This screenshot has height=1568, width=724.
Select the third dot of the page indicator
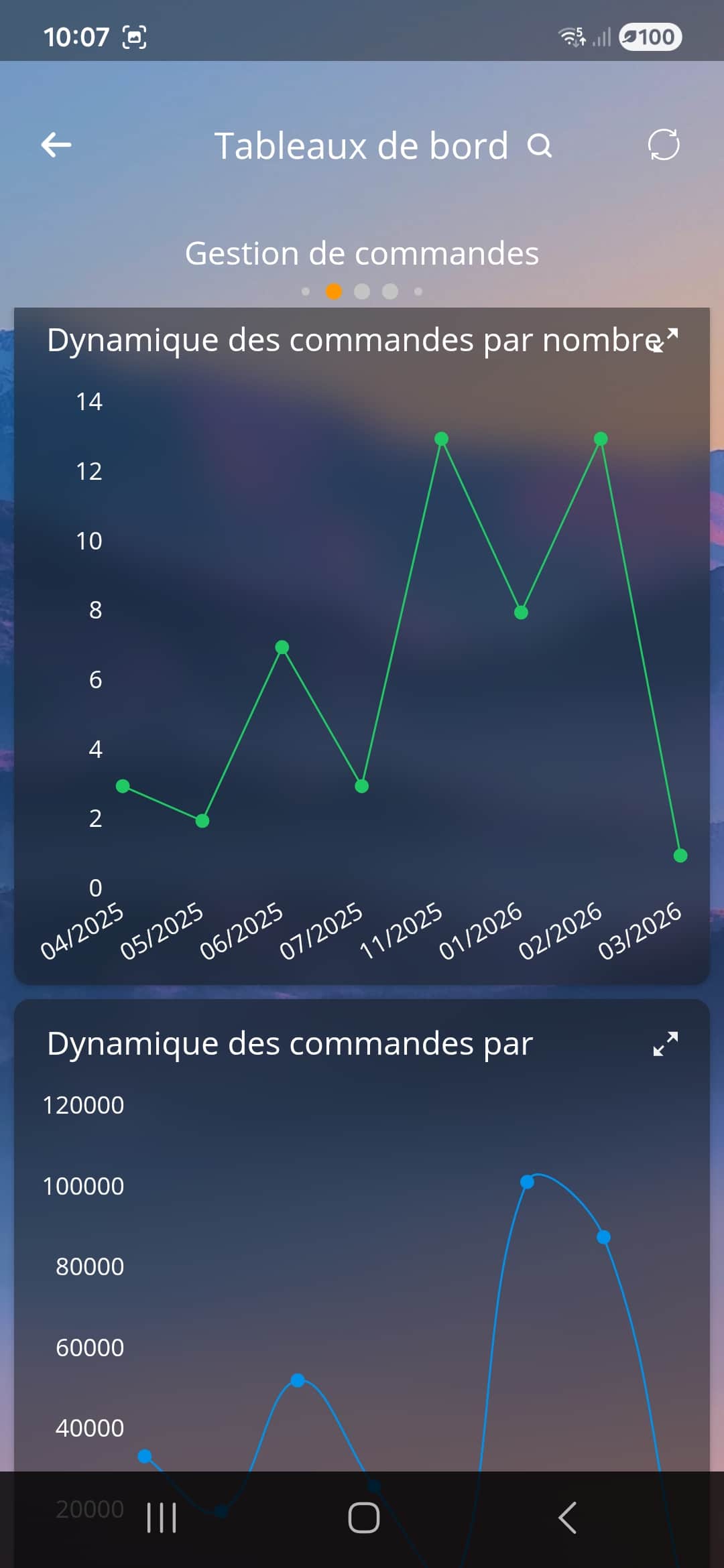click(362, 291)
